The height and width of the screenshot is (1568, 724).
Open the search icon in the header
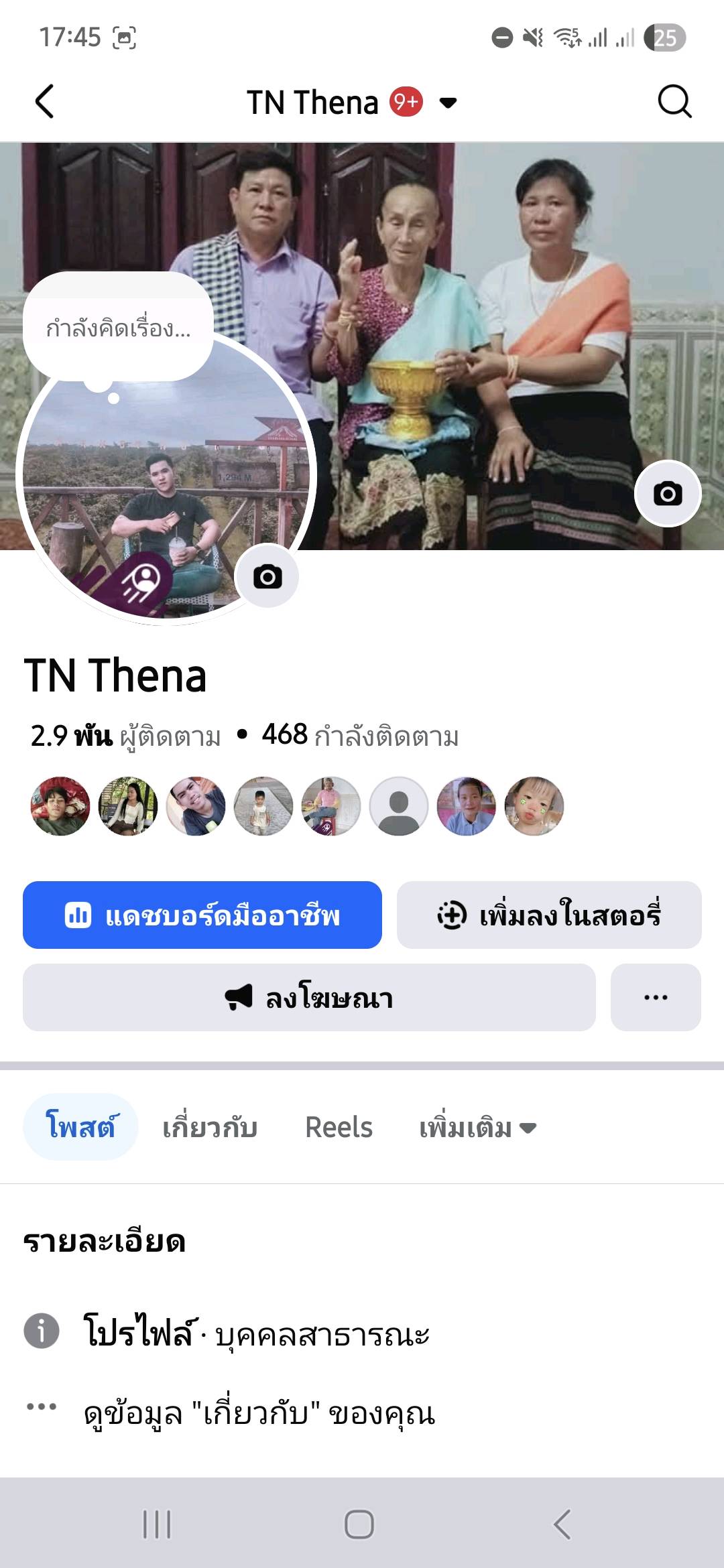coord(674,102)
